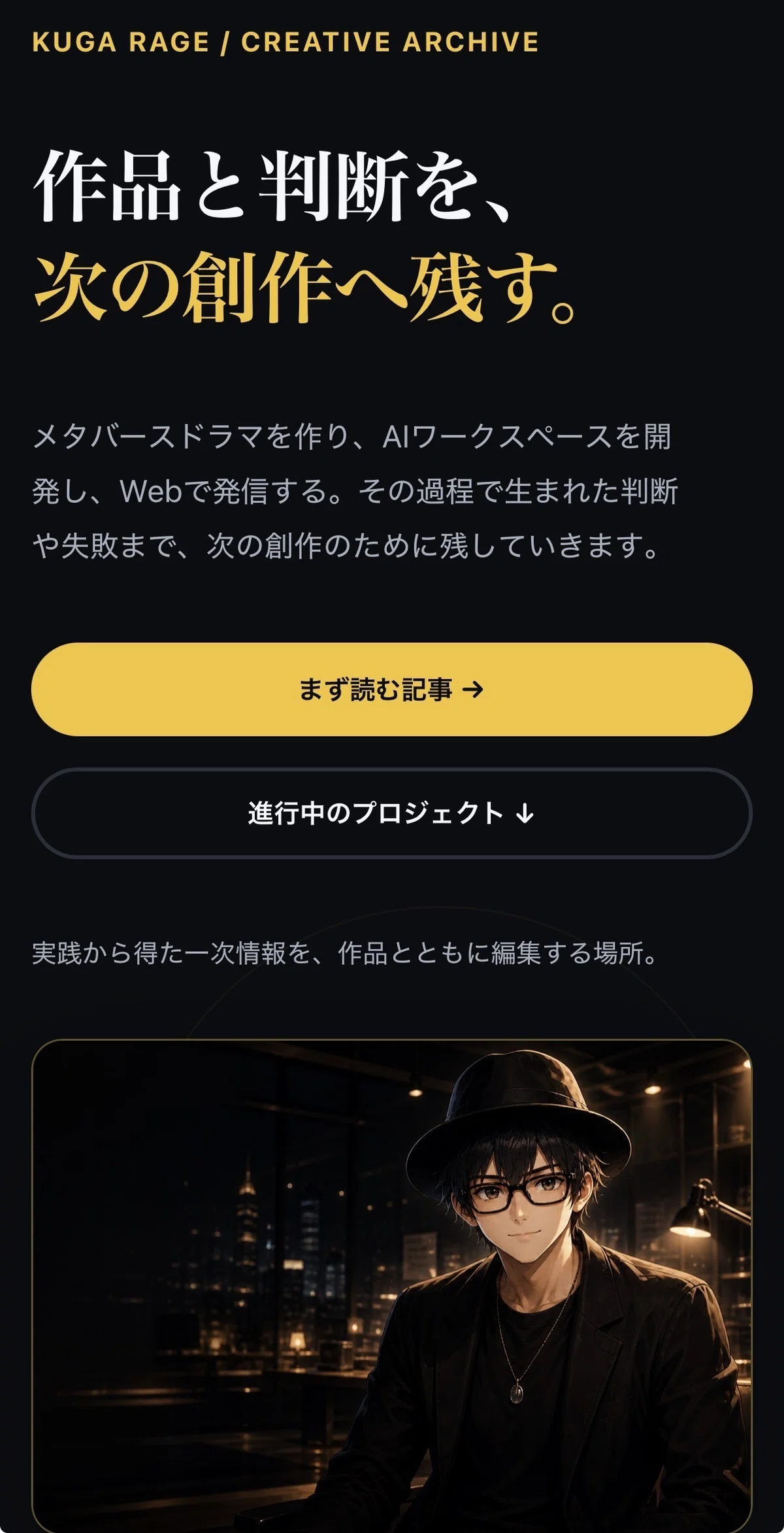Open the まず読む記事 button
The height and width of the screenshot is (1533, 784).
tap(392, 689)
